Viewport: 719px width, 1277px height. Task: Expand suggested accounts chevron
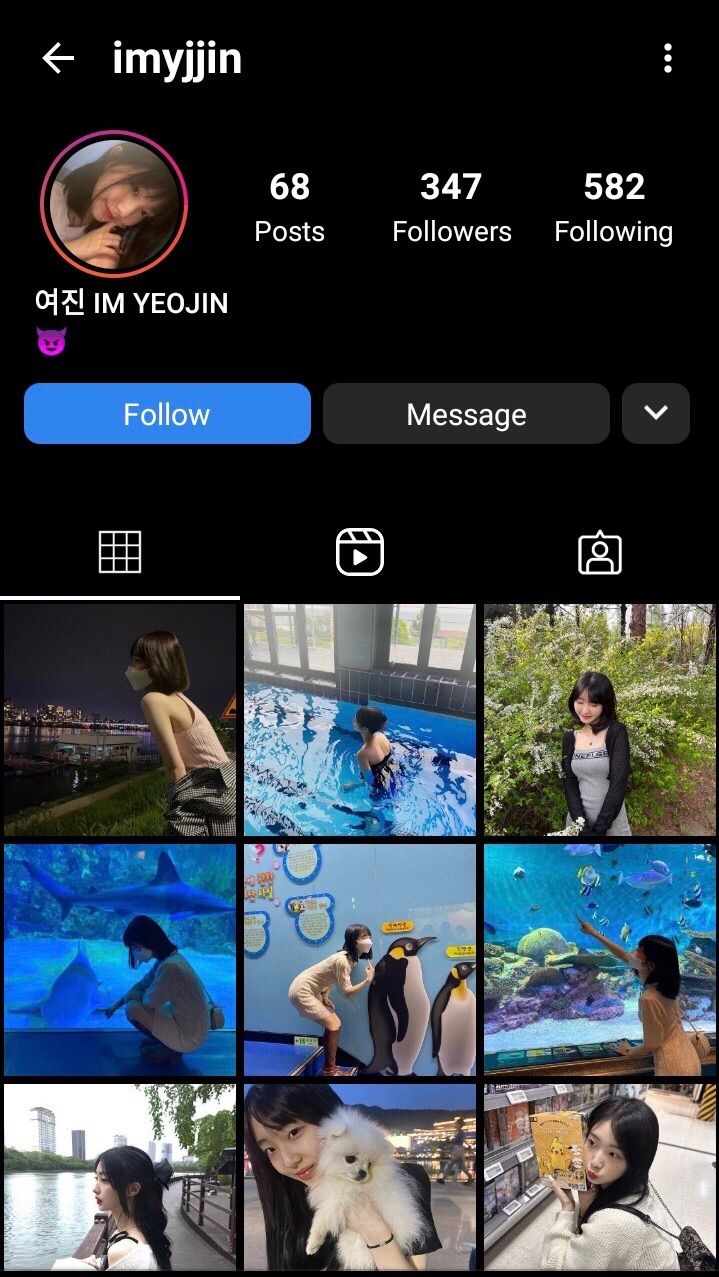click(x=656, y=413)
